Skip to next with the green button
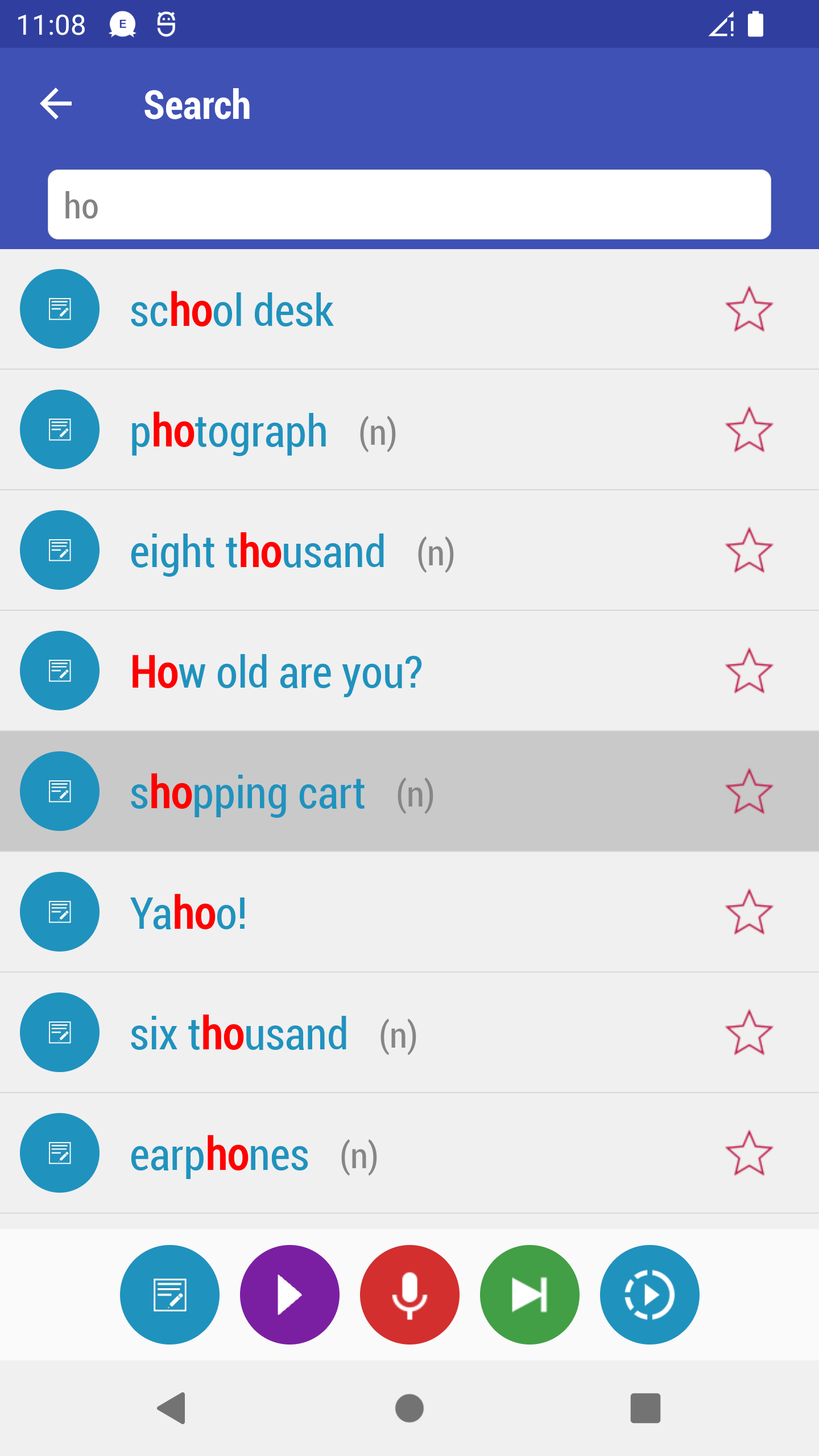 [x=530, y=1294]
